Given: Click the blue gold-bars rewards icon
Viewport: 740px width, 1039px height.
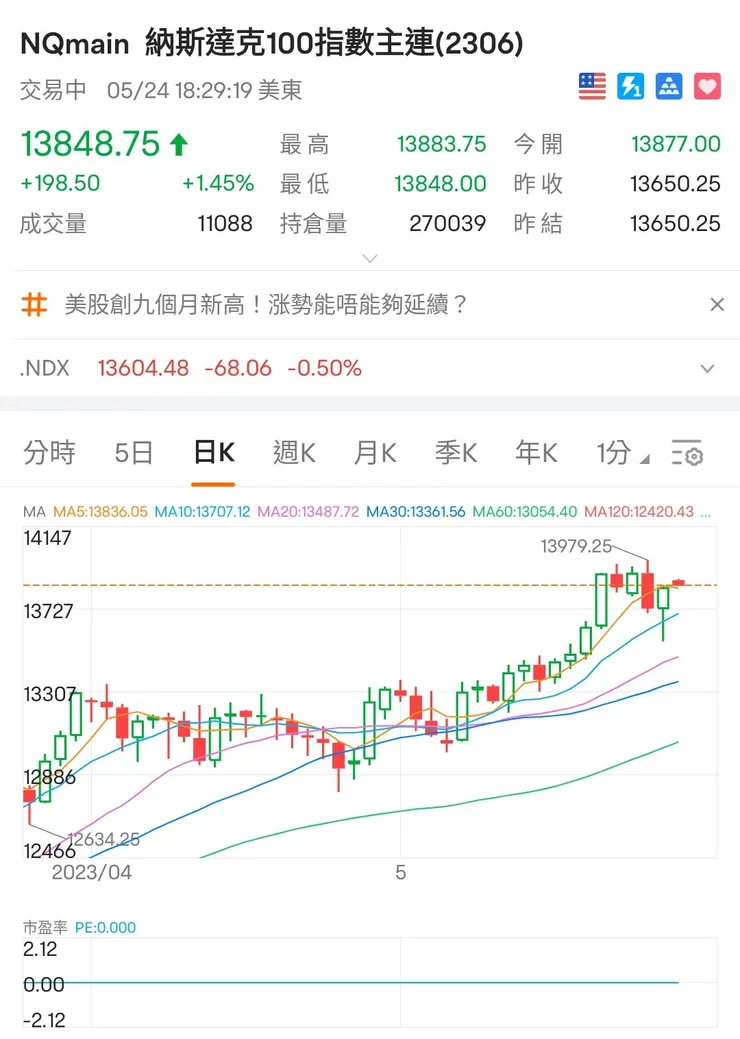Looking at the screenshot, I should click(668, 86).
